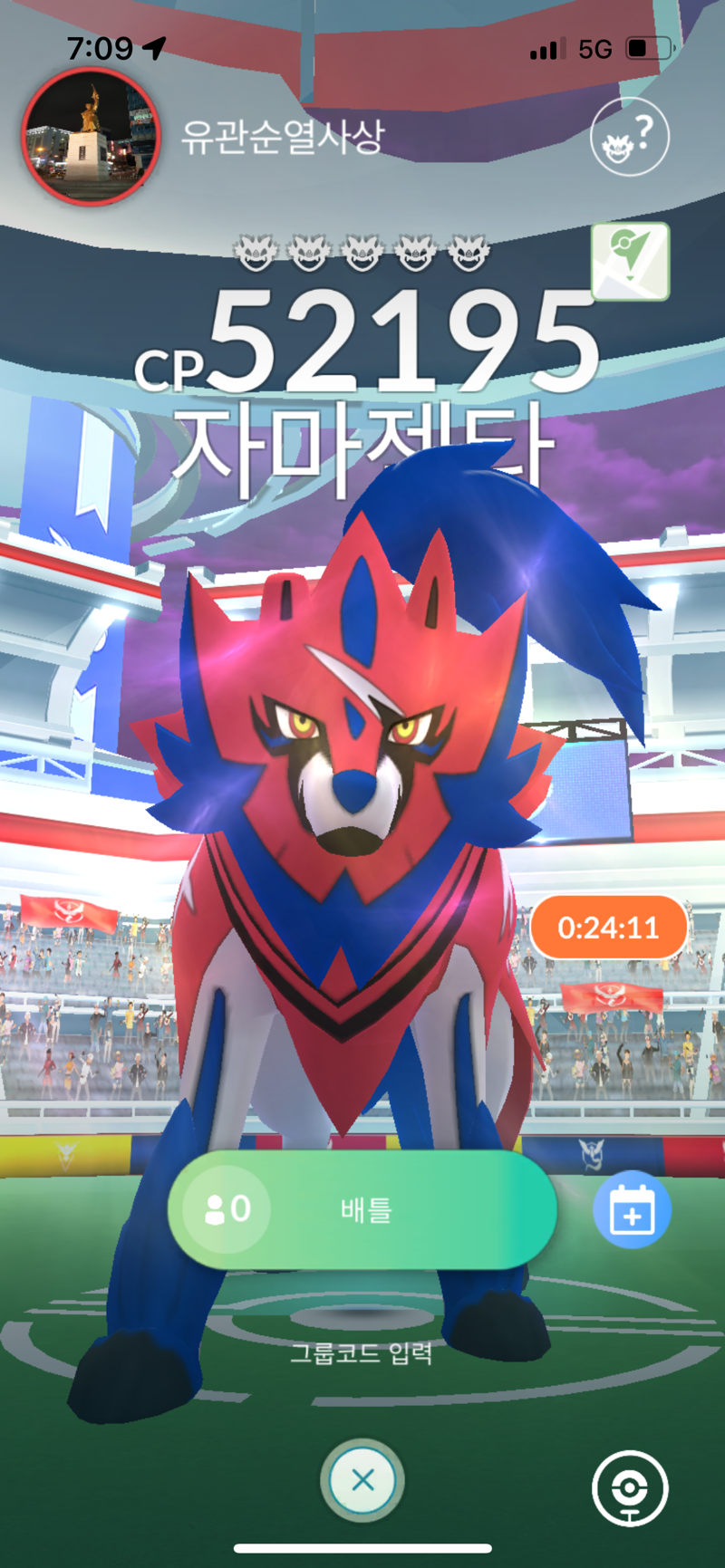Open the gym map directions icon
The height and width of the screenshot is (1568, 725).
coord(631,261)
